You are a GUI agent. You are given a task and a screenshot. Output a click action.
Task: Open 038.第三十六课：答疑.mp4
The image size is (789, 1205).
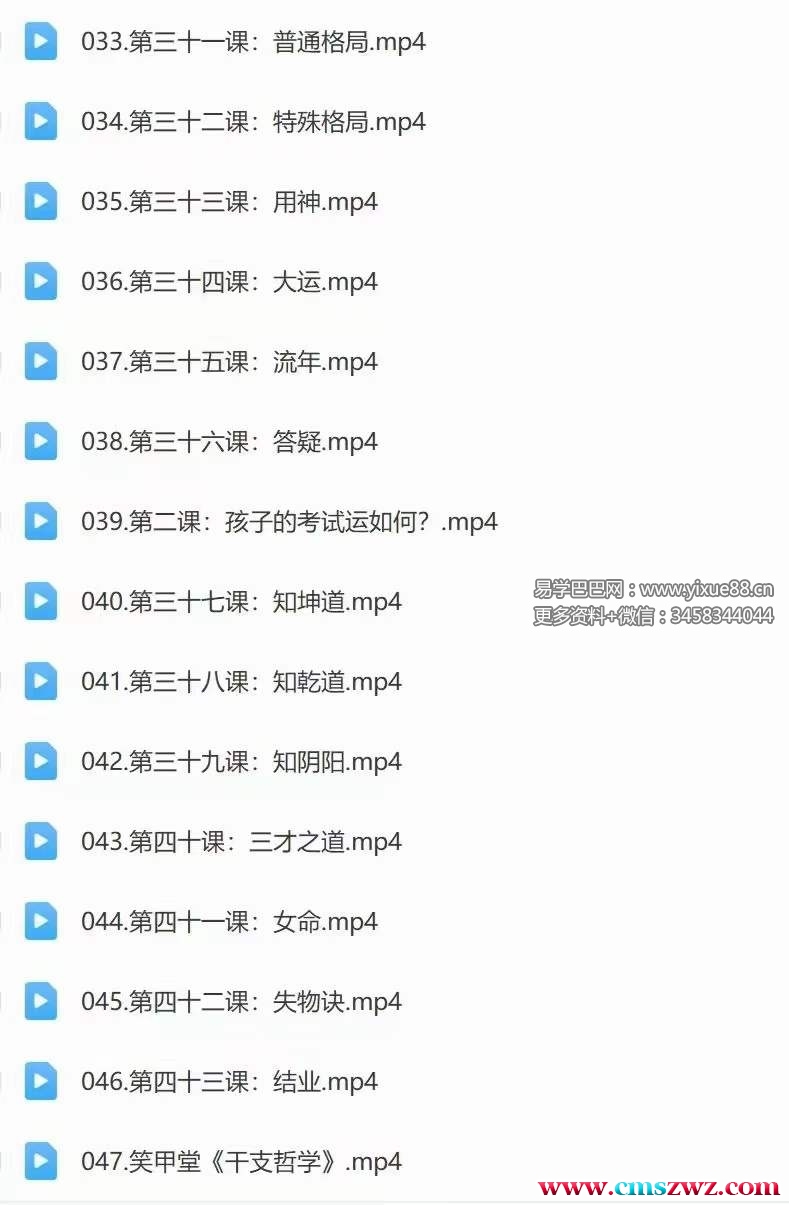tap(229, 443)
